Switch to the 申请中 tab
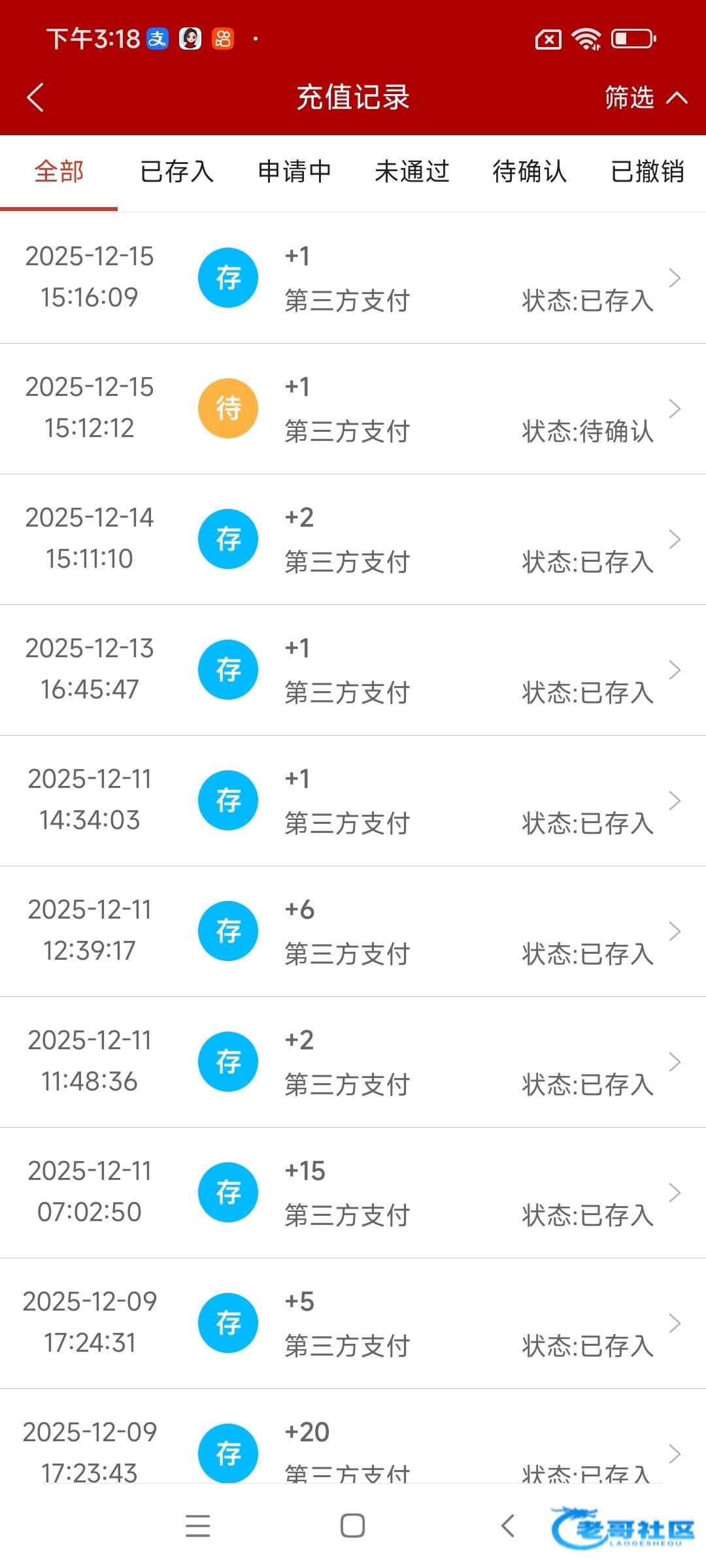 pos(294,172)
